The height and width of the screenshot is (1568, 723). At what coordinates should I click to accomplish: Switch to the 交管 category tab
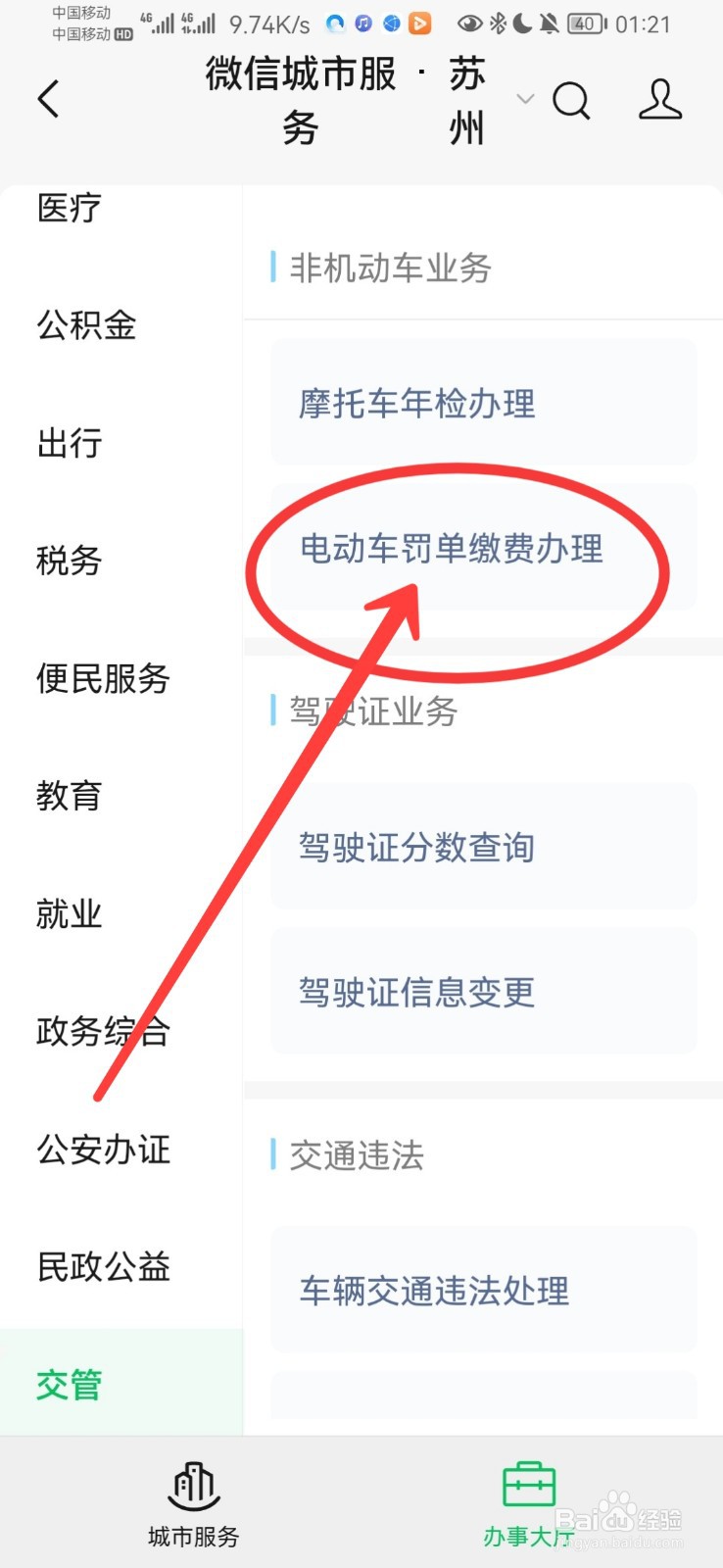click(67, 1385)
